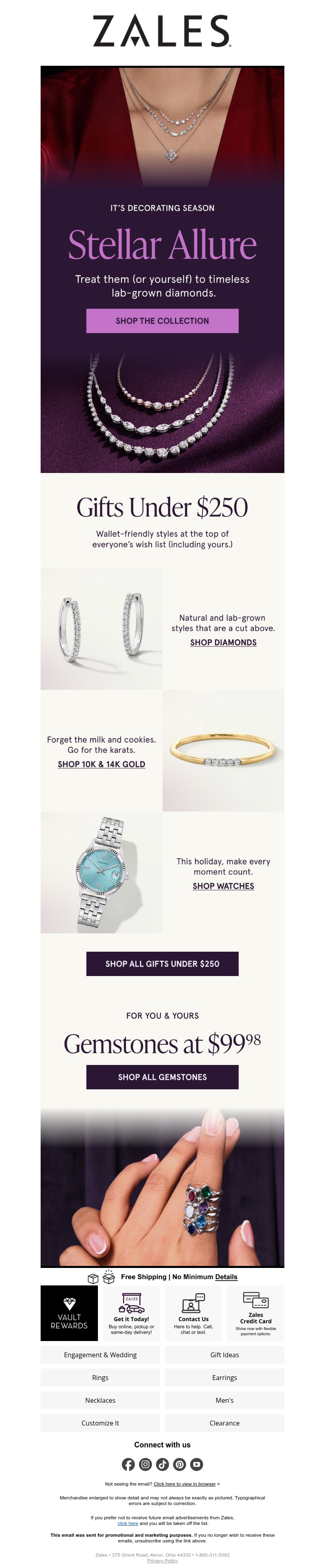Screen dimensions: 325x1568
Task: Tap Shop All Gemstones button
Action: (162, 1077)
